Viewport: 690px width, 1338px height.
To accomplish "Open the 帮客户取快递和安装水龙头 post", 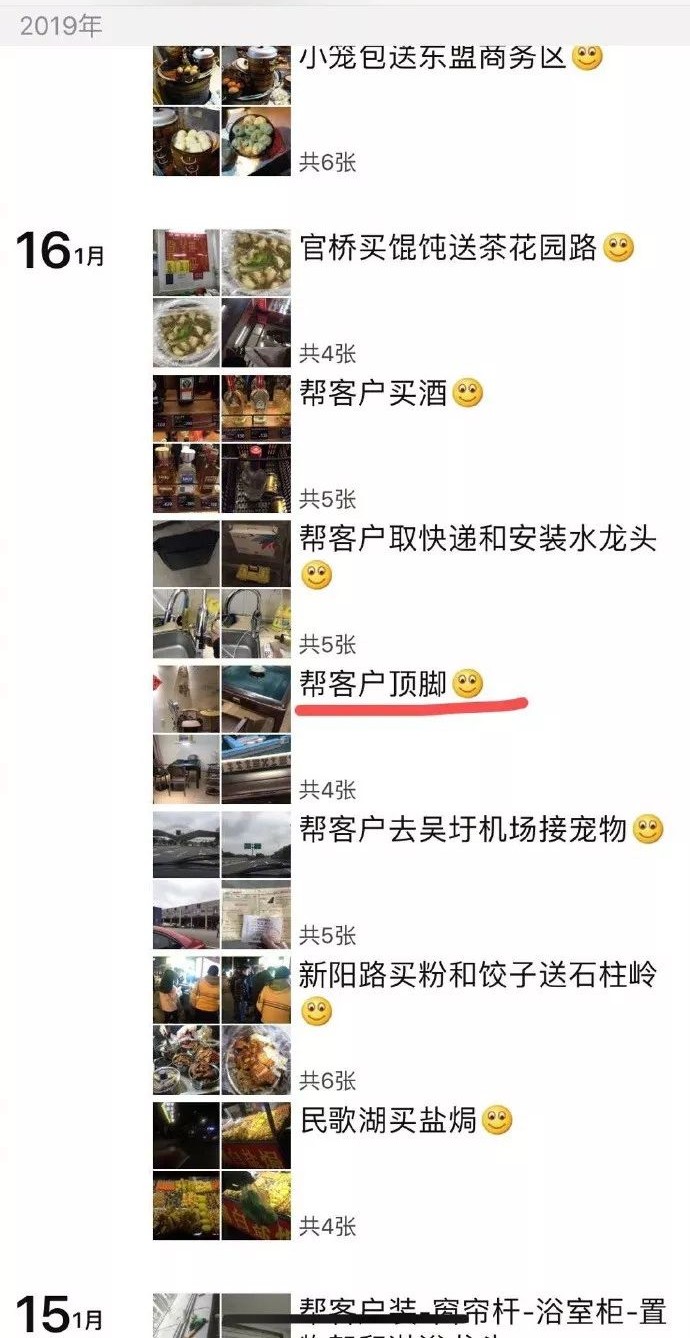I will click(477, 539).
